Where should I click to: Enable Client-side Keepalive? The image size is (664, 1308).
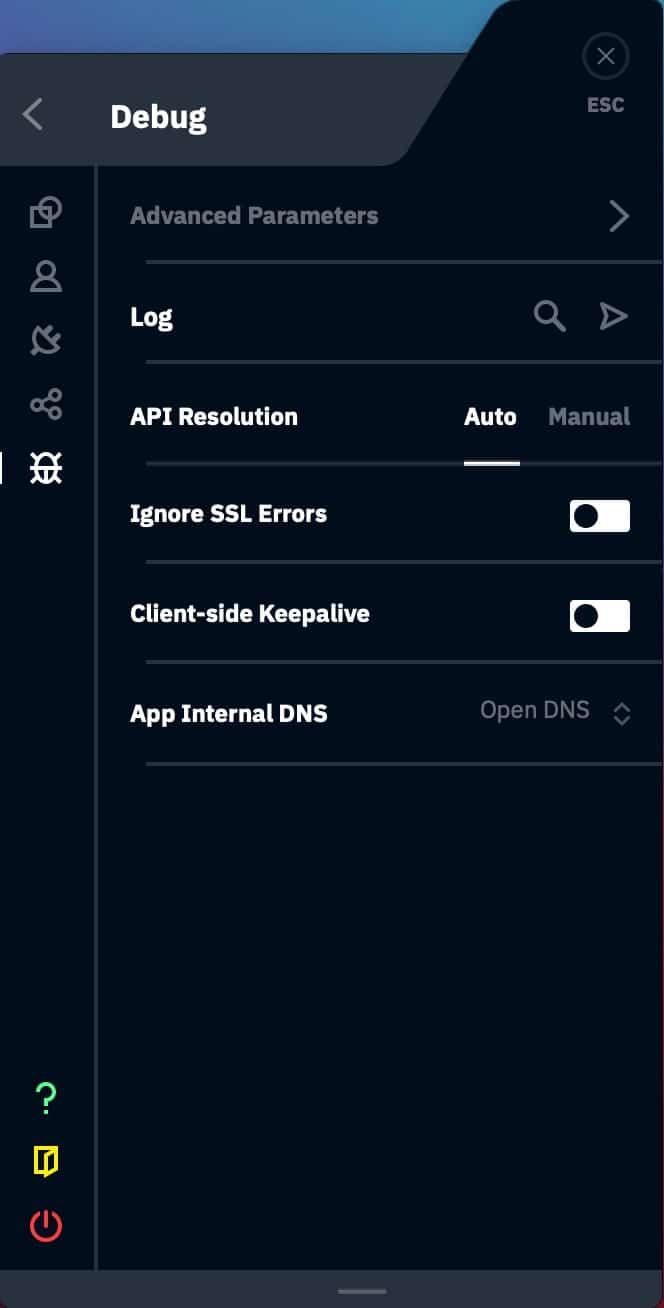600,616
